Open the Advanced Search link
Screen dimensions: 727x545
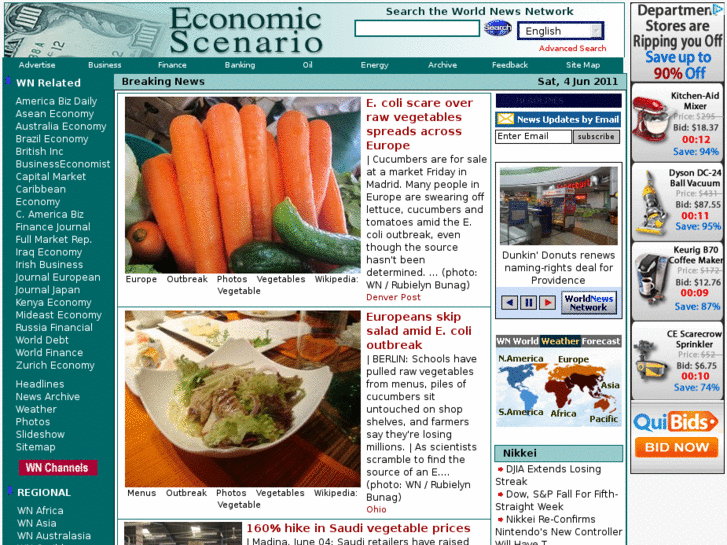point(572,48)
